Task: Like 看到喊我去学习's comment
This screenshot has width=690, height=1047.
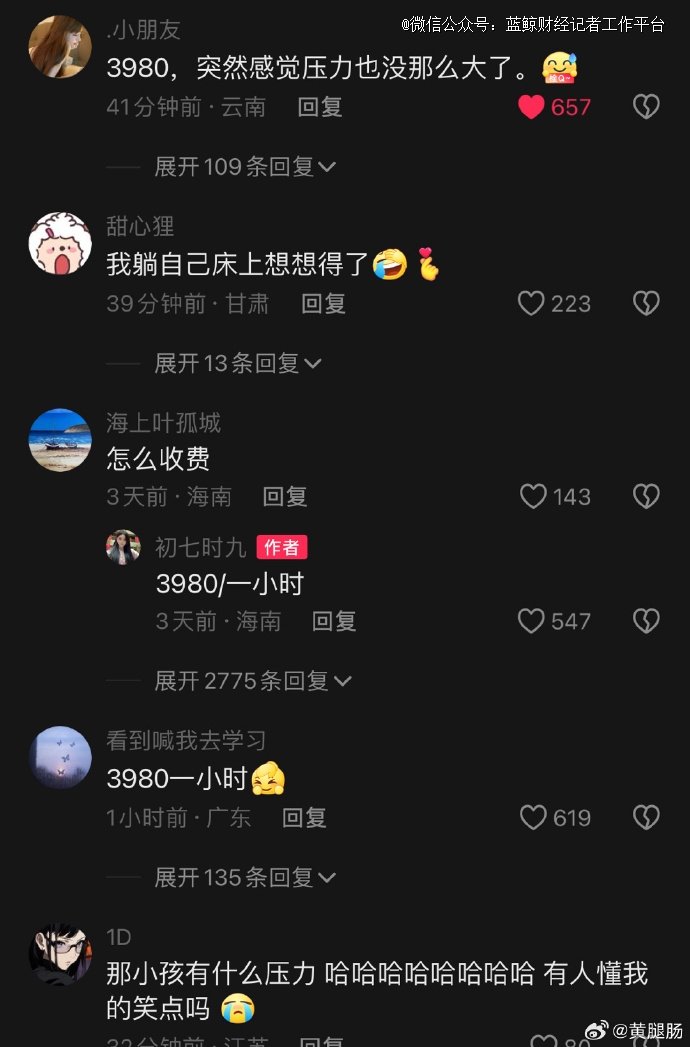Action: [x=533, y=818]
